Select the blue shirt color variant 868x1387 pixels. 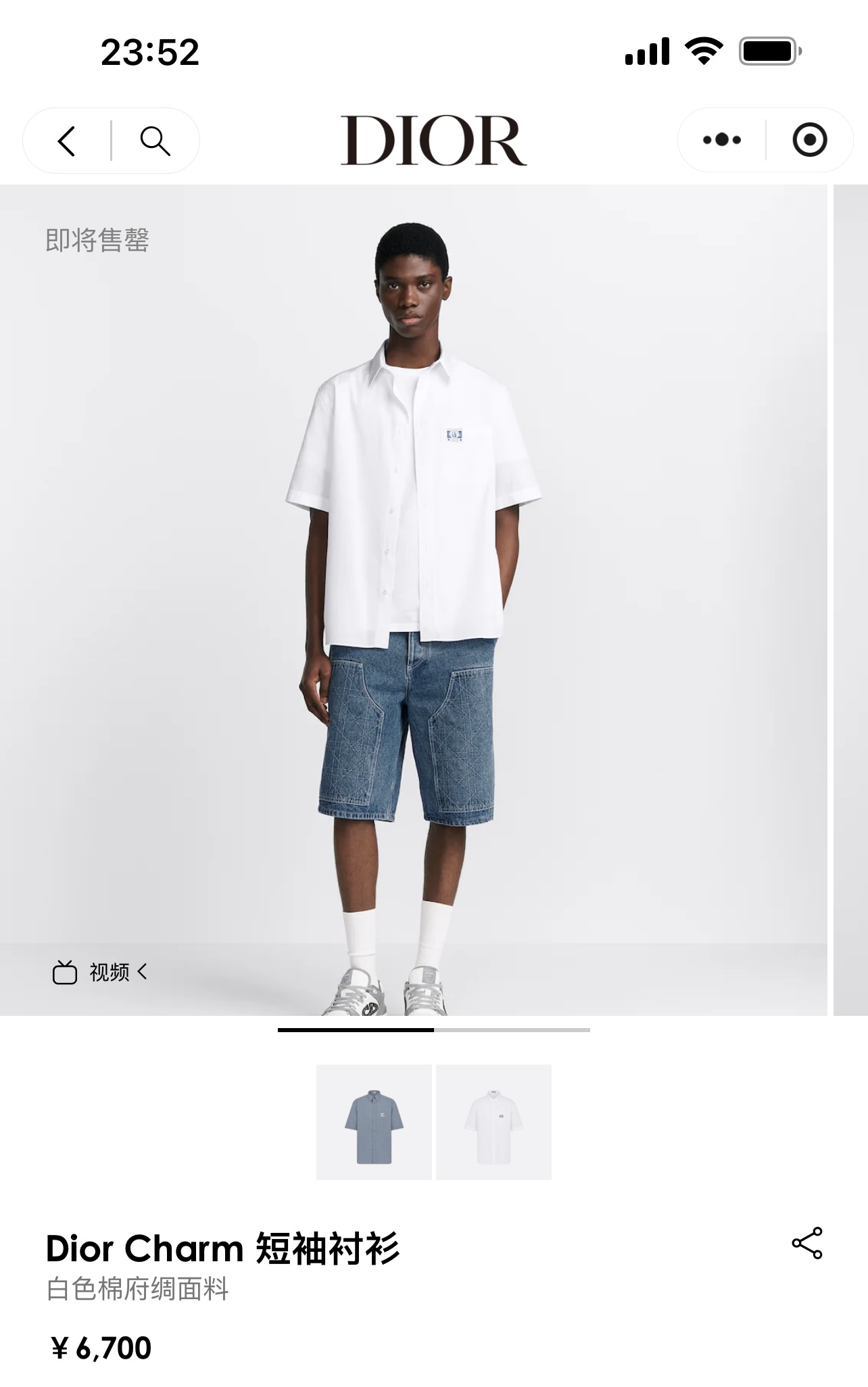pyautogui.click(x=374, y=1122)
